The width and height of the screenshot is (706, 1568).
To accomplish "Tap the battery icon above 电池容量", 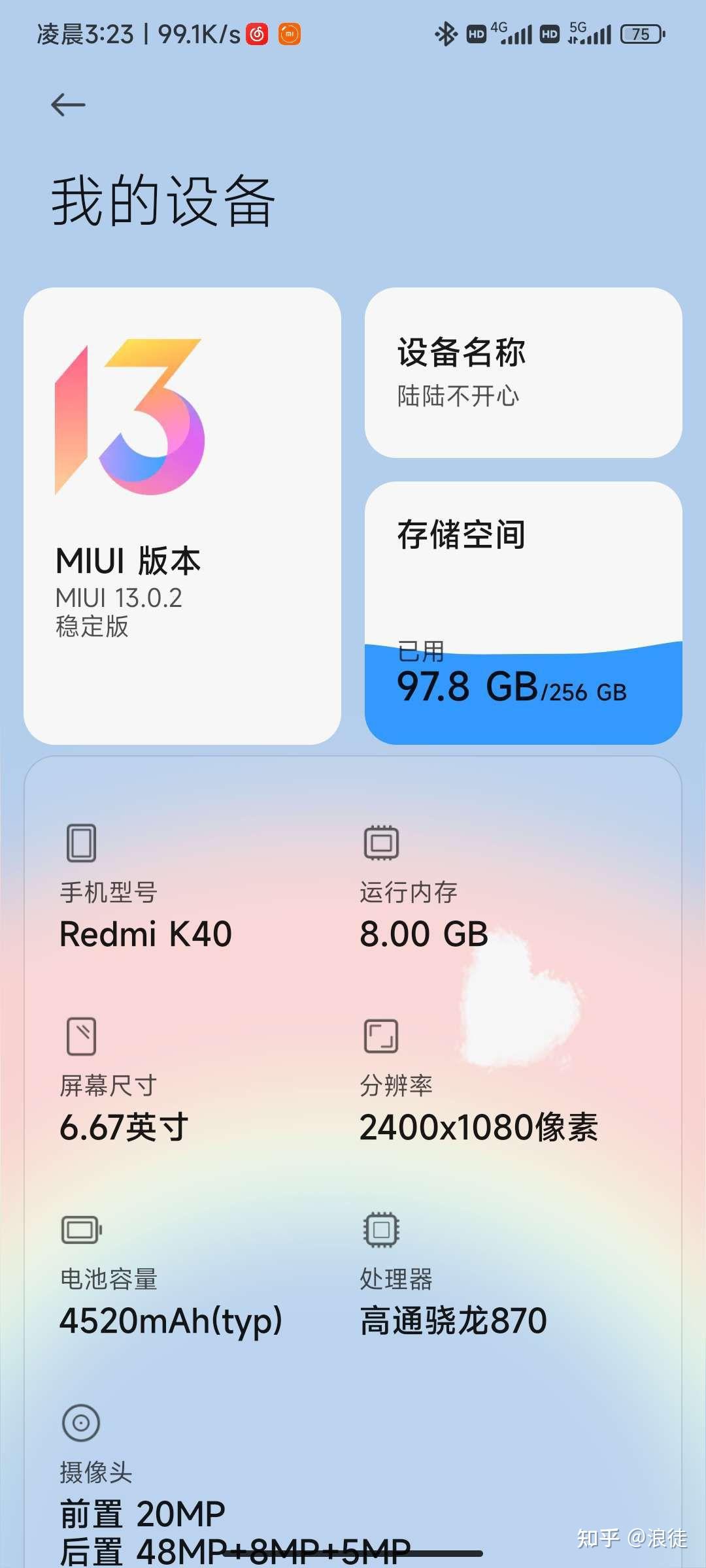I will point(80,1228).
